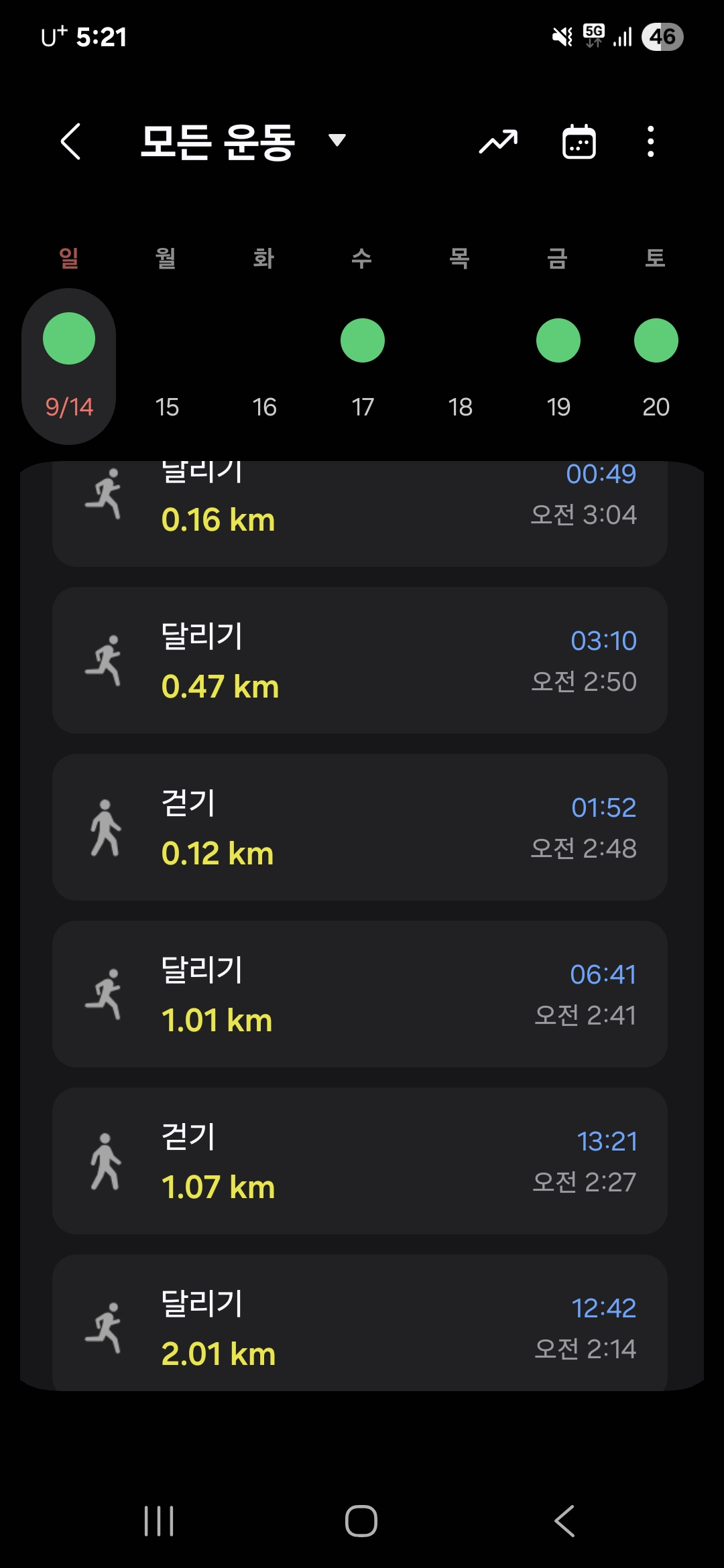Select Saturday the 20th

[656, 366]
